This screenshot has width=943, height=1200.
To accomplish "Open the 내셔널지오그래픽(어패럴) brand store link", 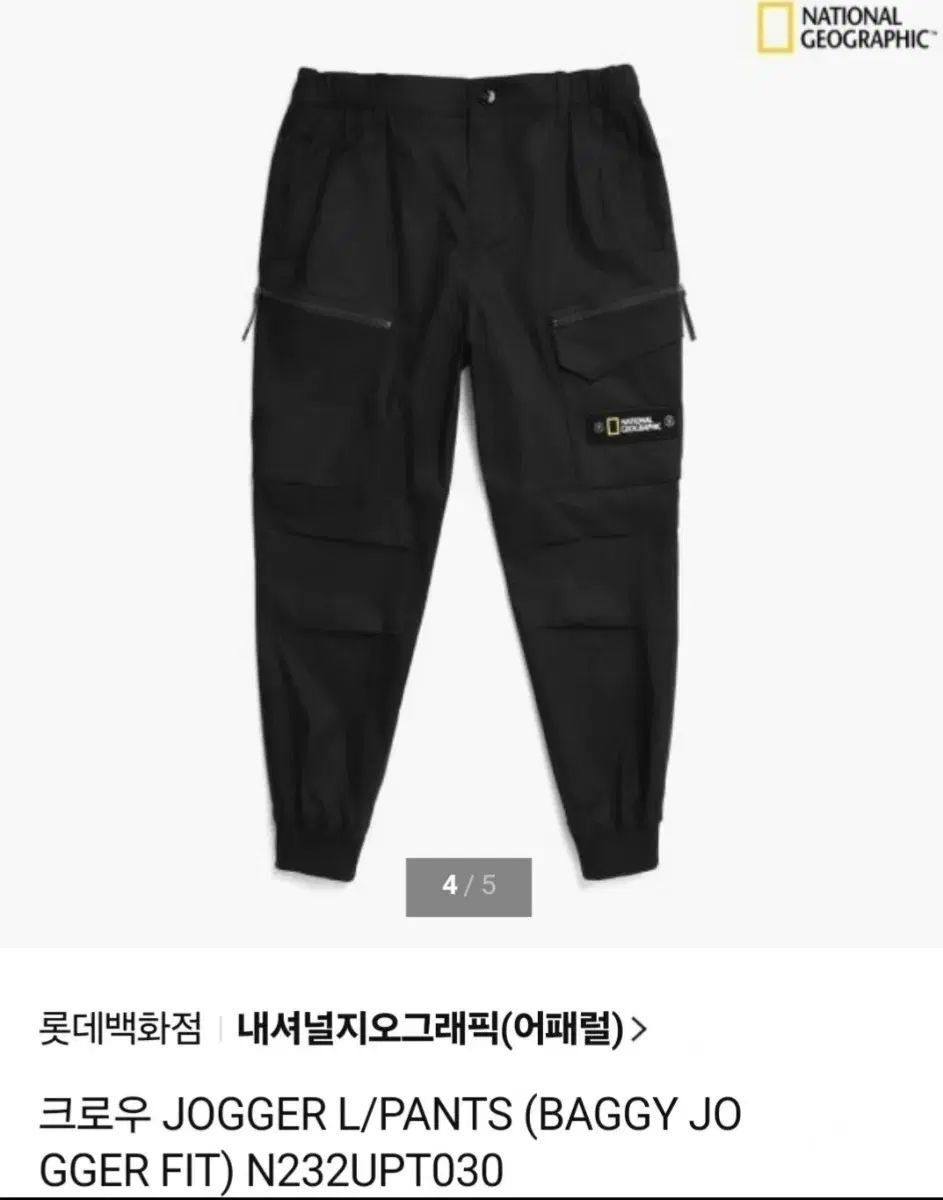I will point(441,1027).
